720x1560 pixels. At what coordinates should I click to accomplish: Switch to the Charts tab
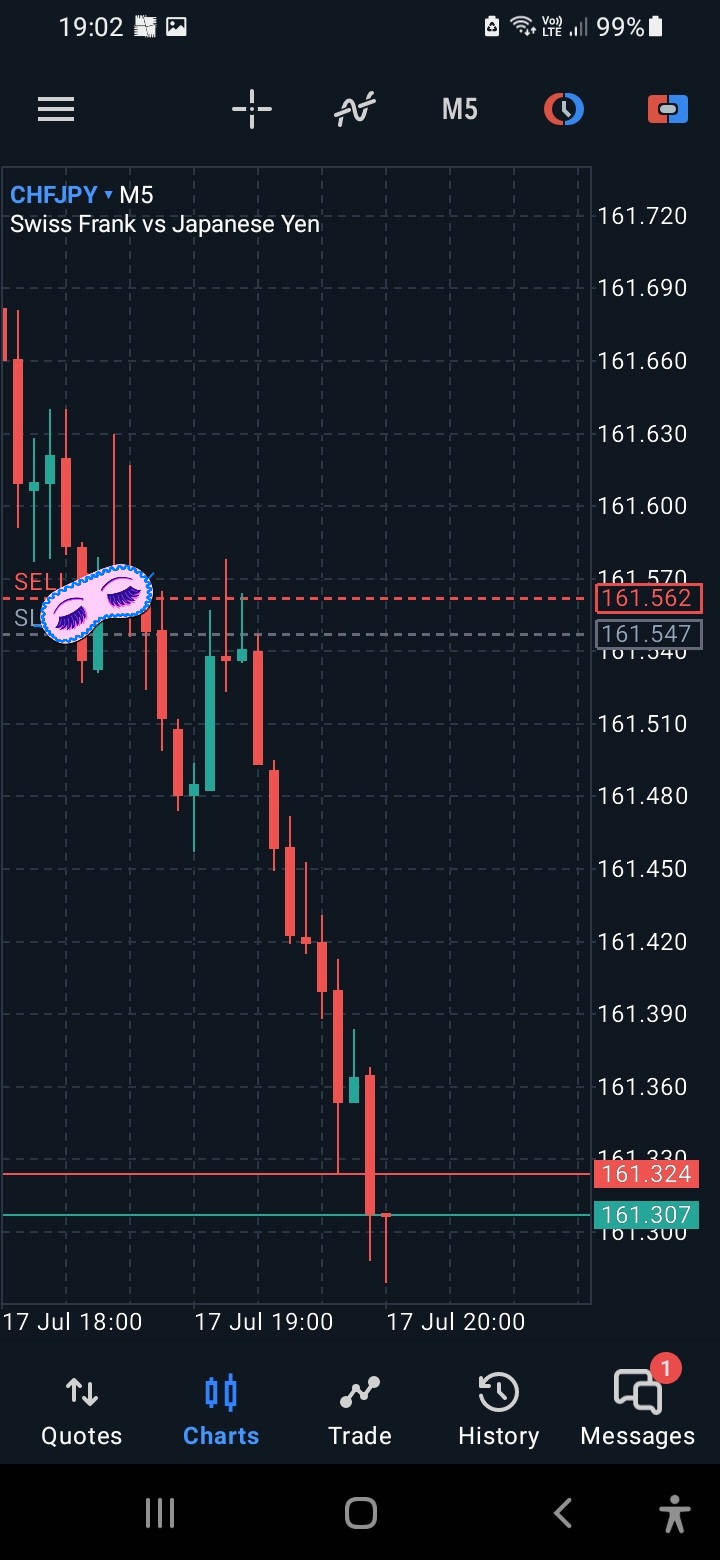pos(221,1411)
